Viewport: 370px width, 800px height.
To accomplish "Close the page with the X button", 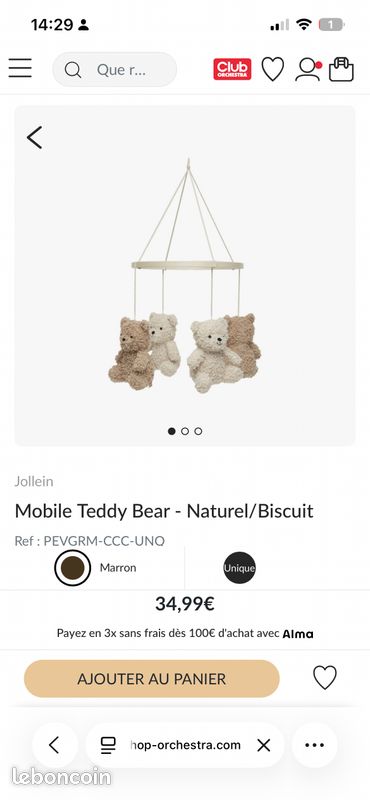I will [x=263, y=745].
